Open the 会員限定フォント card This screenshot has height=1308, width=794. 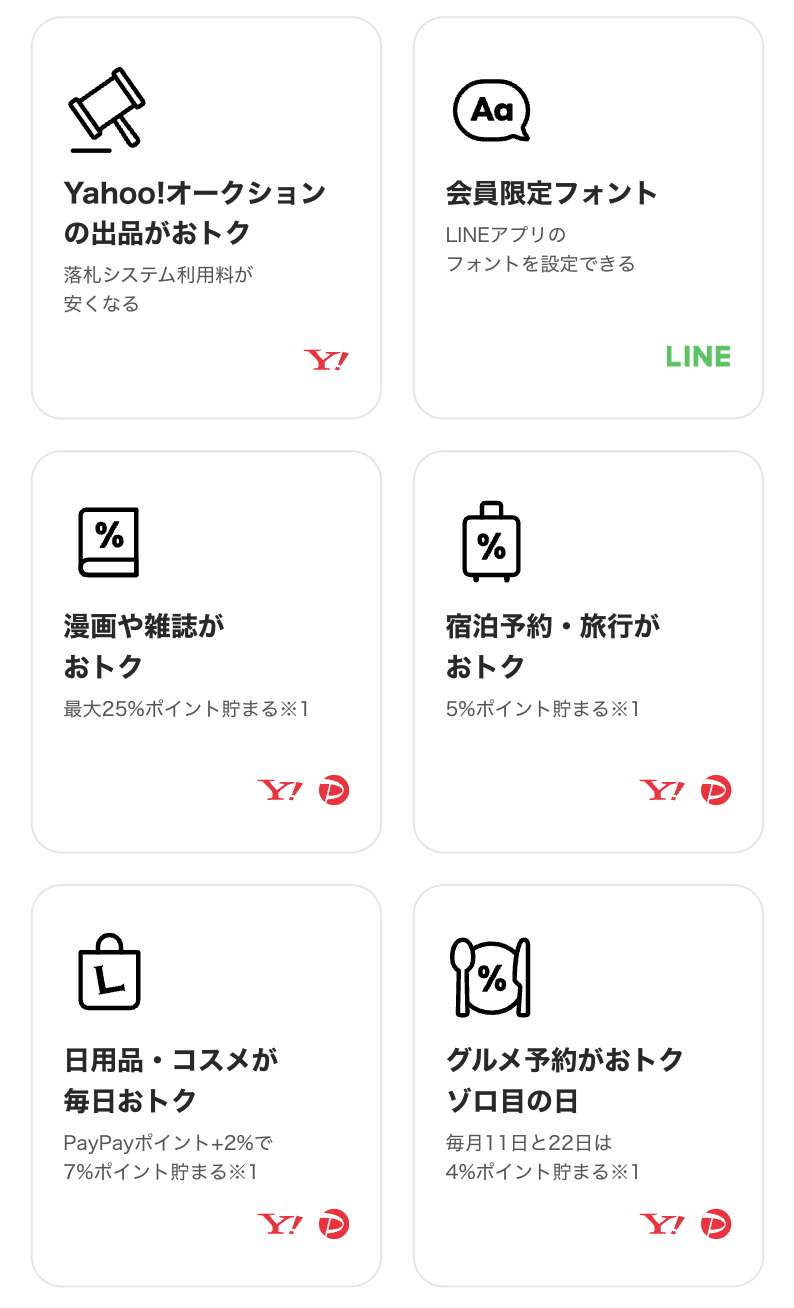pyautogui.click(x=588, y=218)
